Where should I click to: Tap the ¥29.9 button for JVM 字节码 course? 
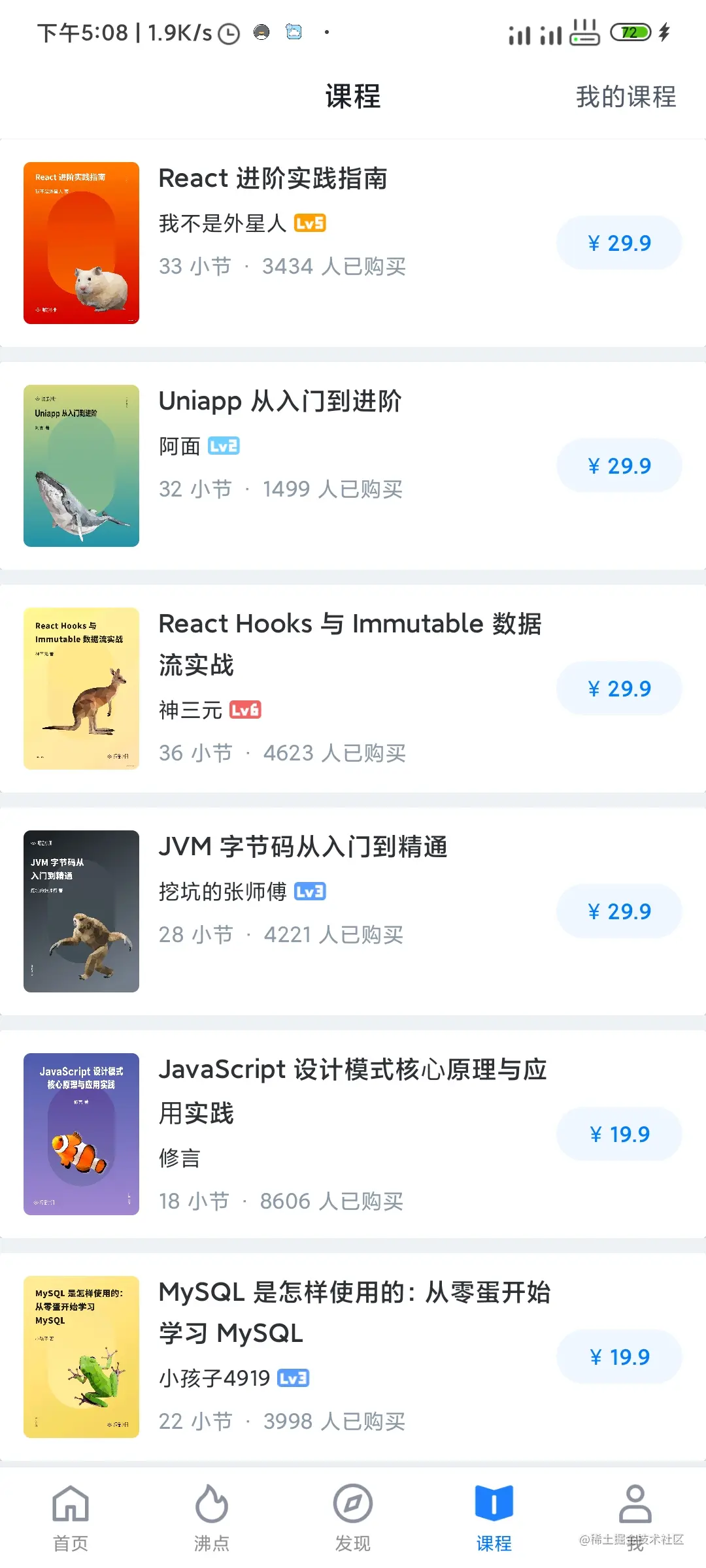(618, 911)
